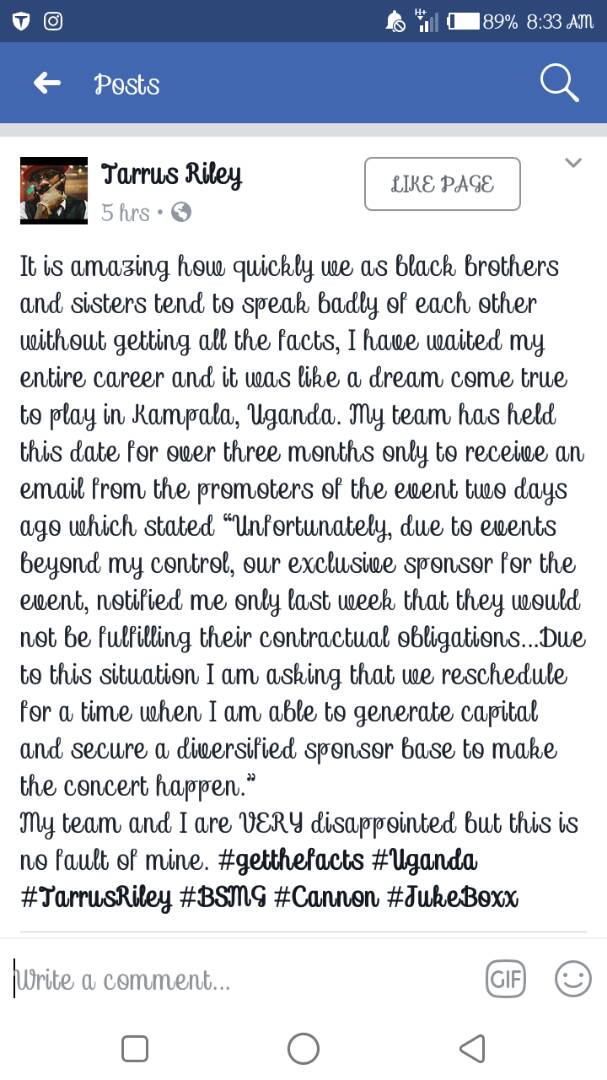Go back from the Posts screen

47,84
